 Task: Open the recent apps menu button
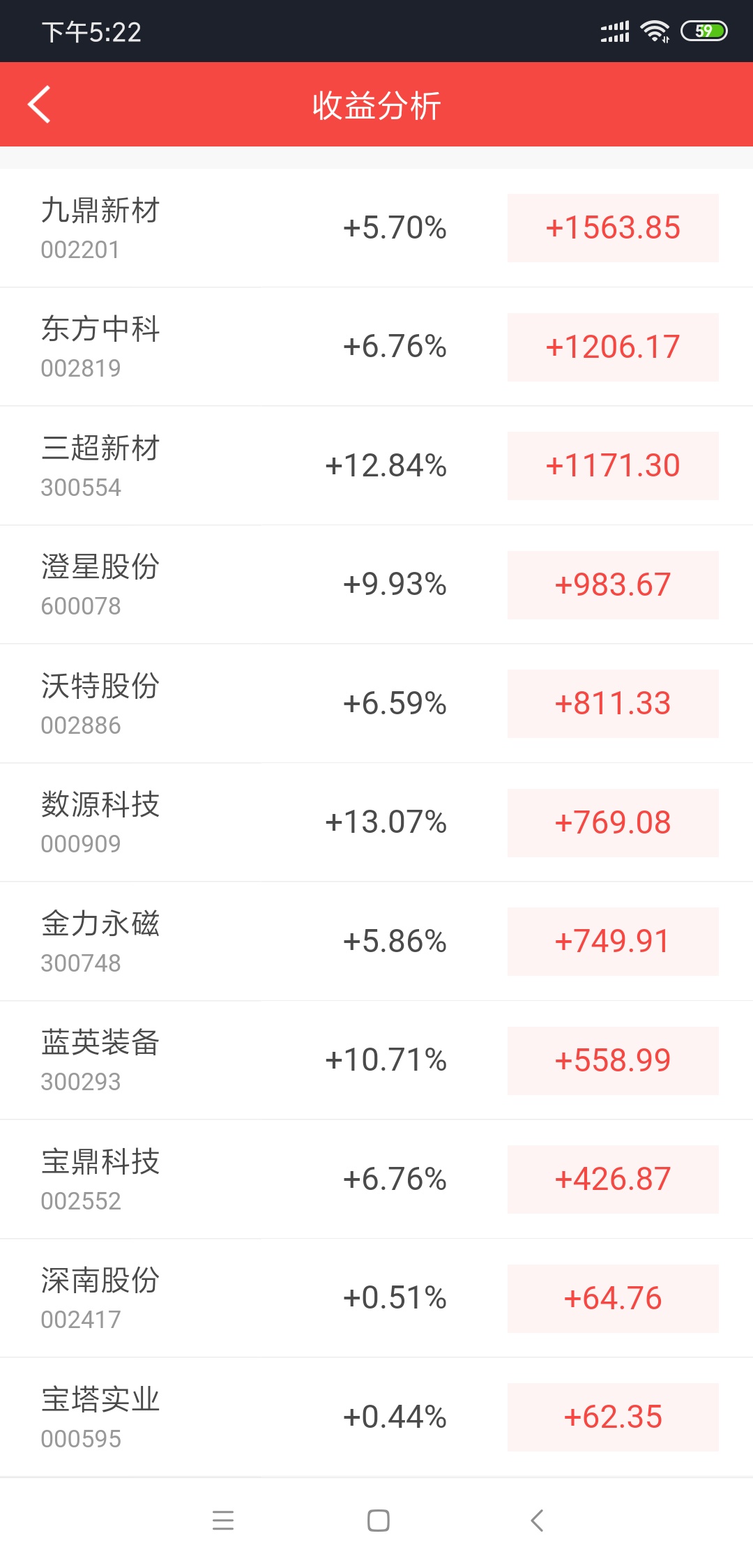223,1521
